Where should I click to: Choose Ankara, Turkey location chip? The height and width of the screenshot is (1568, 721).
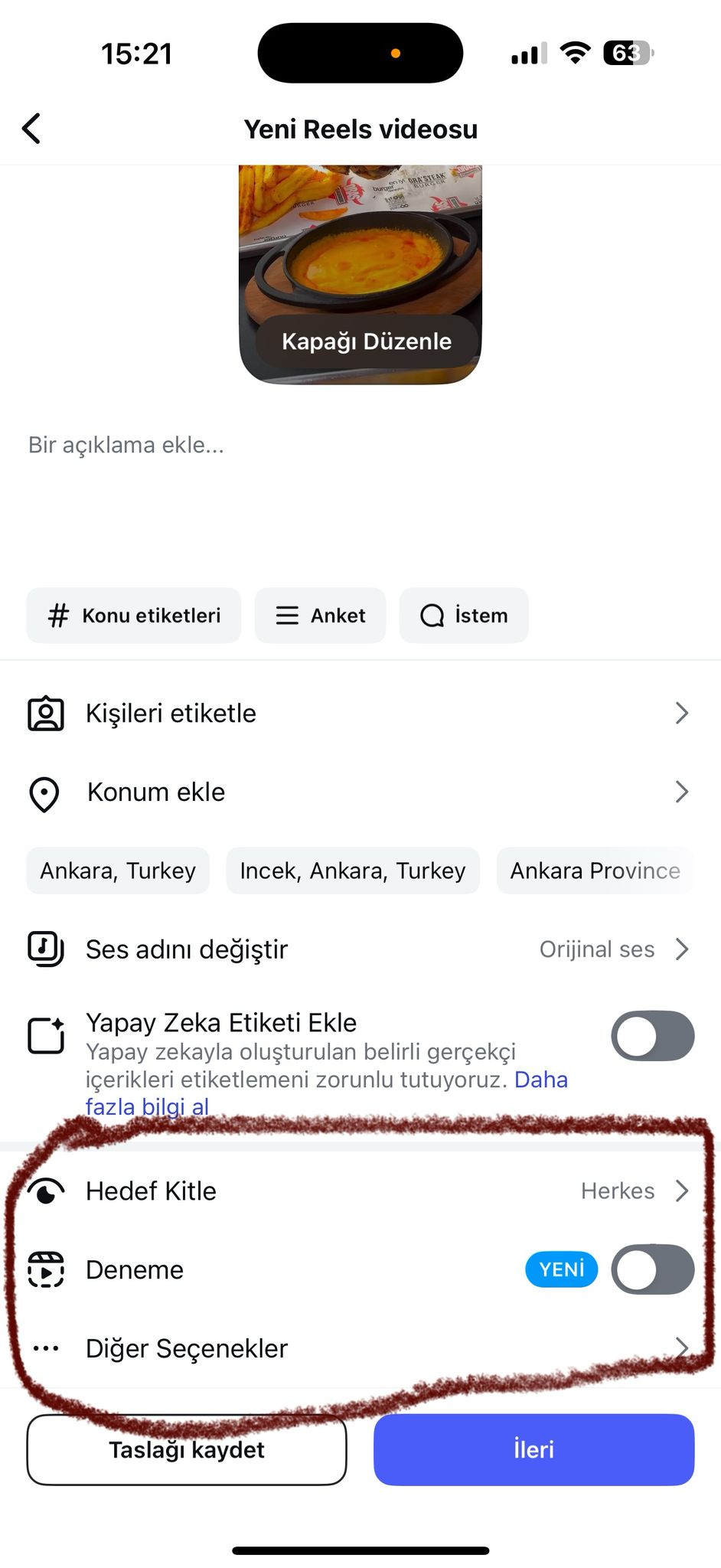[118, 871]
